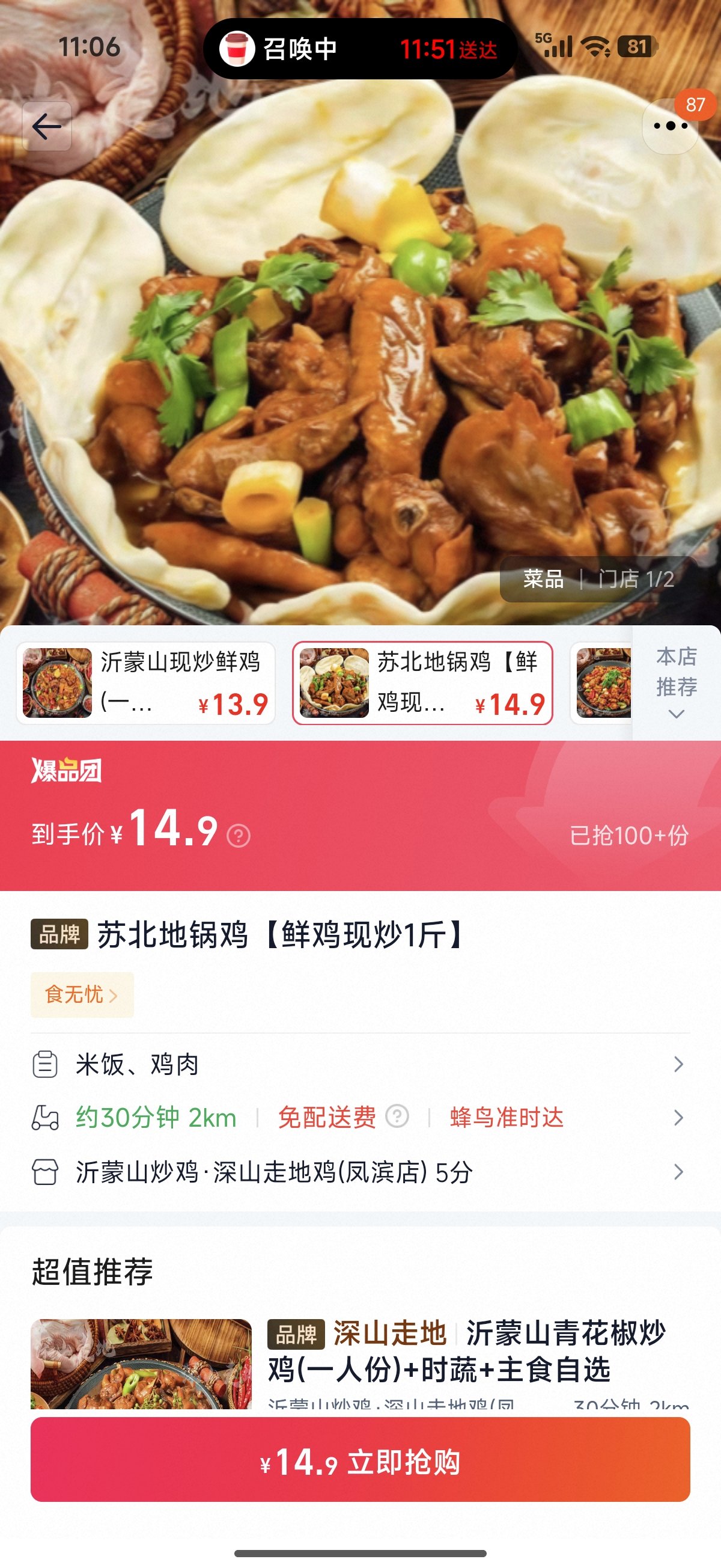The image size is (721, 1568).
Task: Click the 爆品团 logo
Action: click(x=67, y=771)
